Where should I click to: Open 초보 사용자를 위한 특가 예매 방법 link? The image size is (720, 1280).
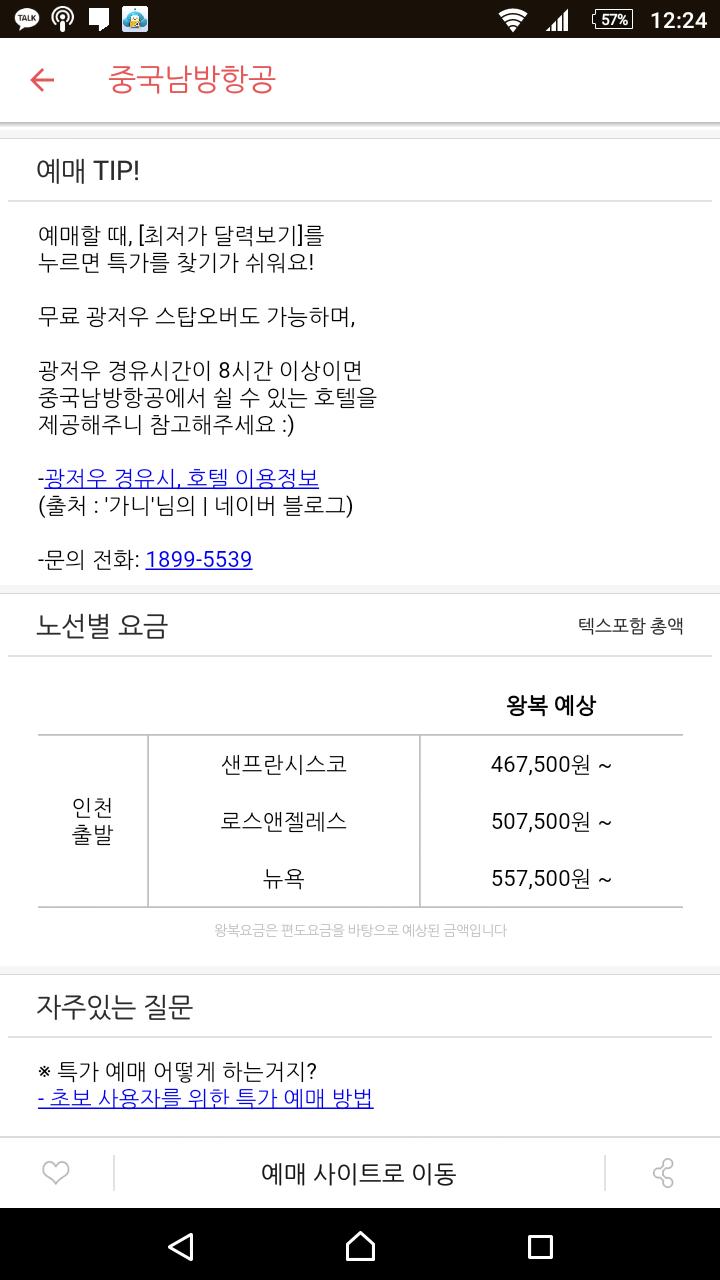pos(205,1098)
